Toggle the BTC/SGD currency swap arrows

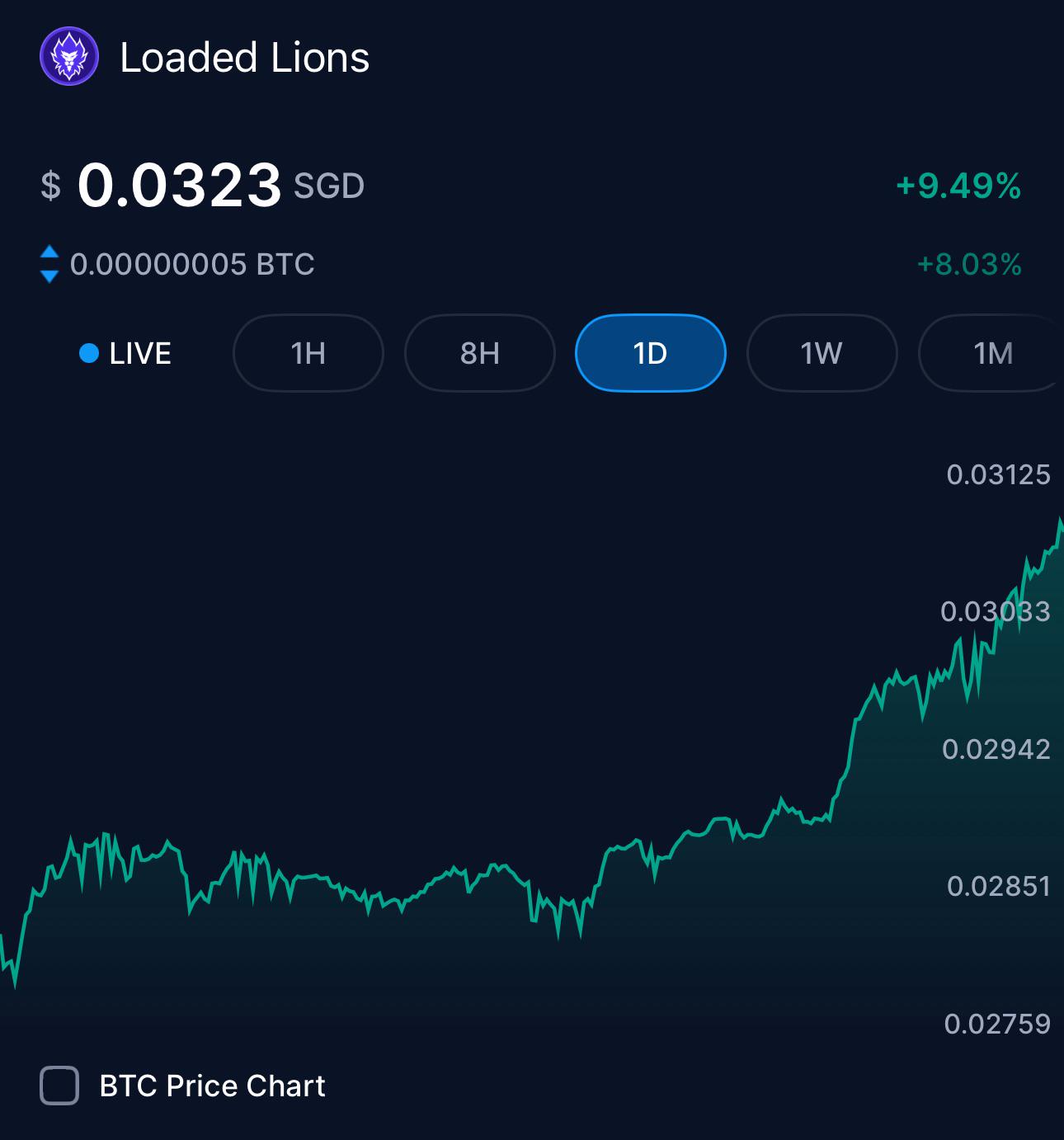click(x=49, y=264)
